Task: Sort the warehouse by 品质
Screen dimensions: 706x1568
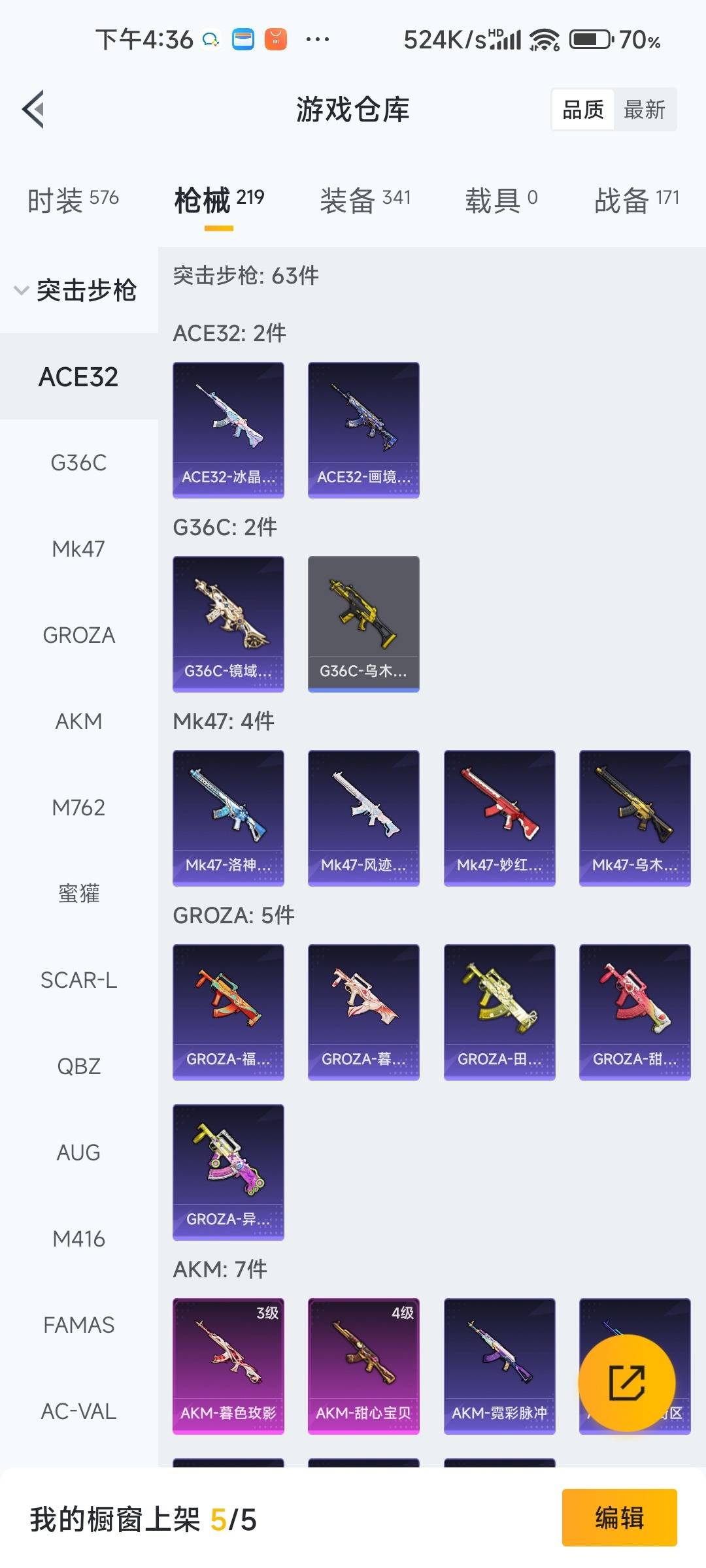Action: tap(583, 110)
